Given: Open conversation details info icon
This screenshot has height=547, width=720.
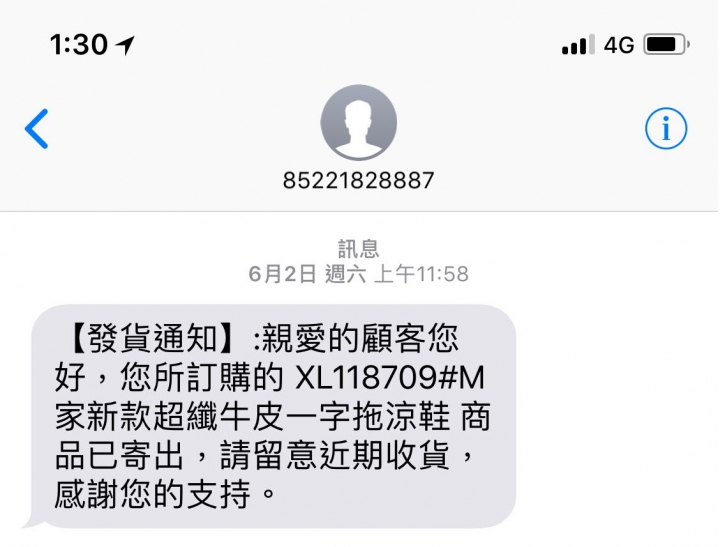Looking at the screenshot, I should tap(666, 129).
